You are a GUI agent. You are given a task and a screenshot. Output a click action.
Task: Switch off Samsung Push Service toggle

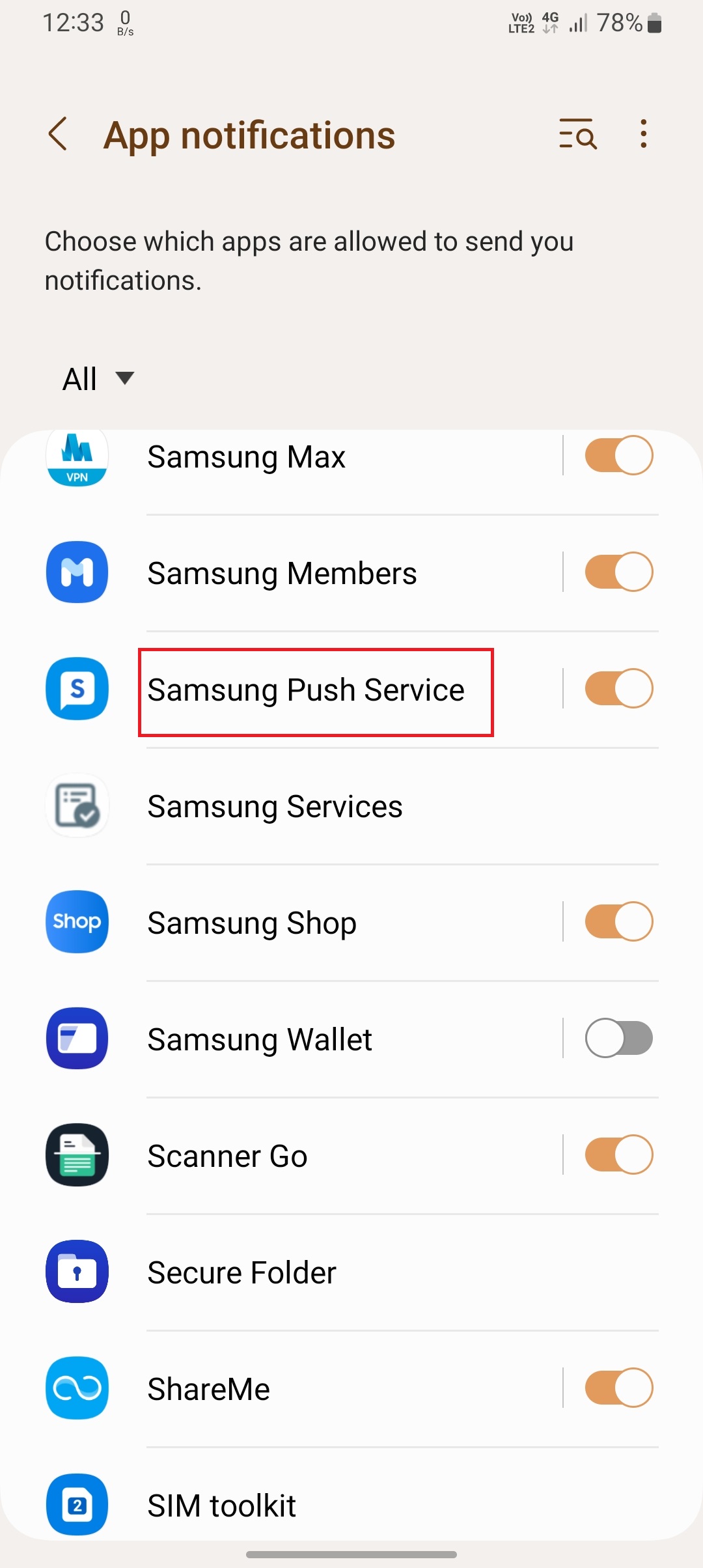(x=618, y=689)
